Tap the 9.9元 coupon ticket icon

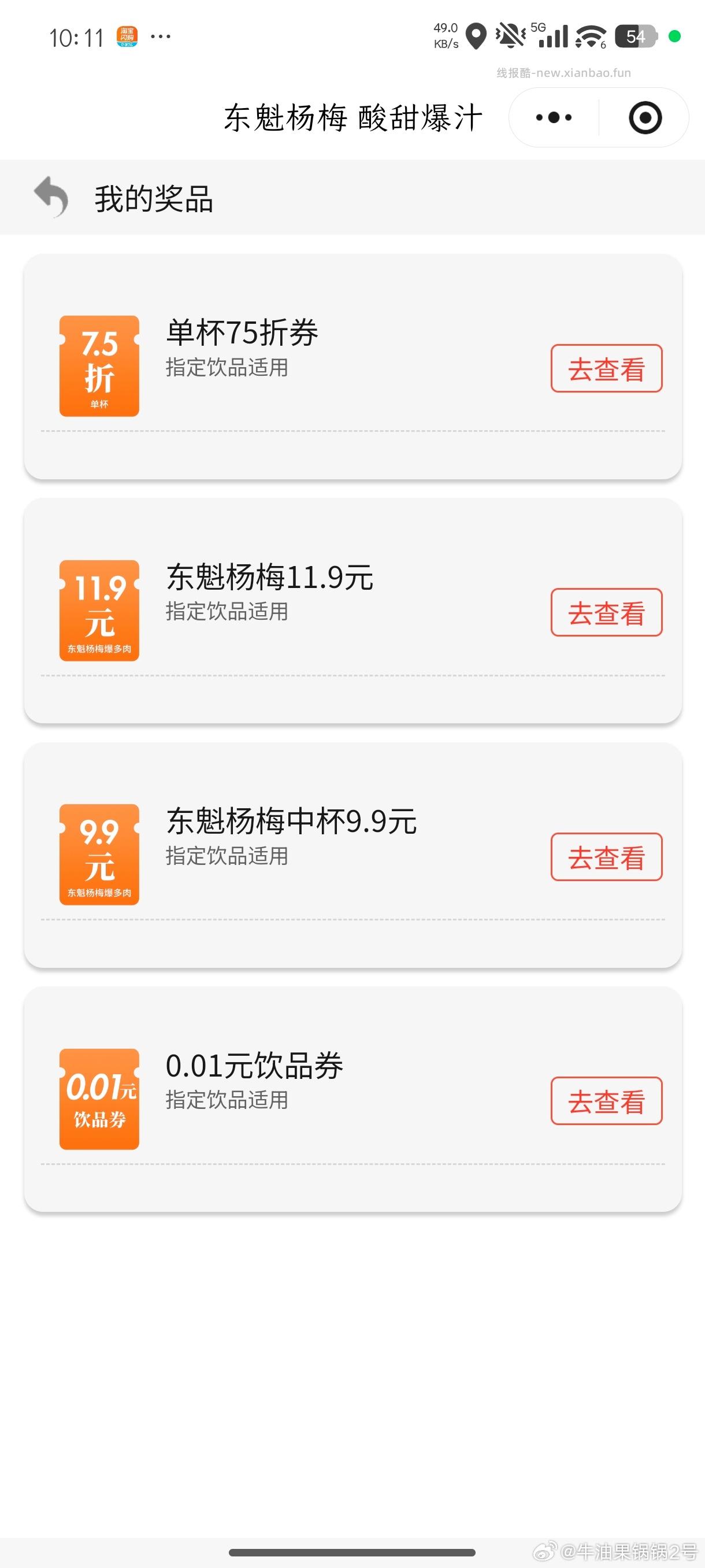[99, 855]
